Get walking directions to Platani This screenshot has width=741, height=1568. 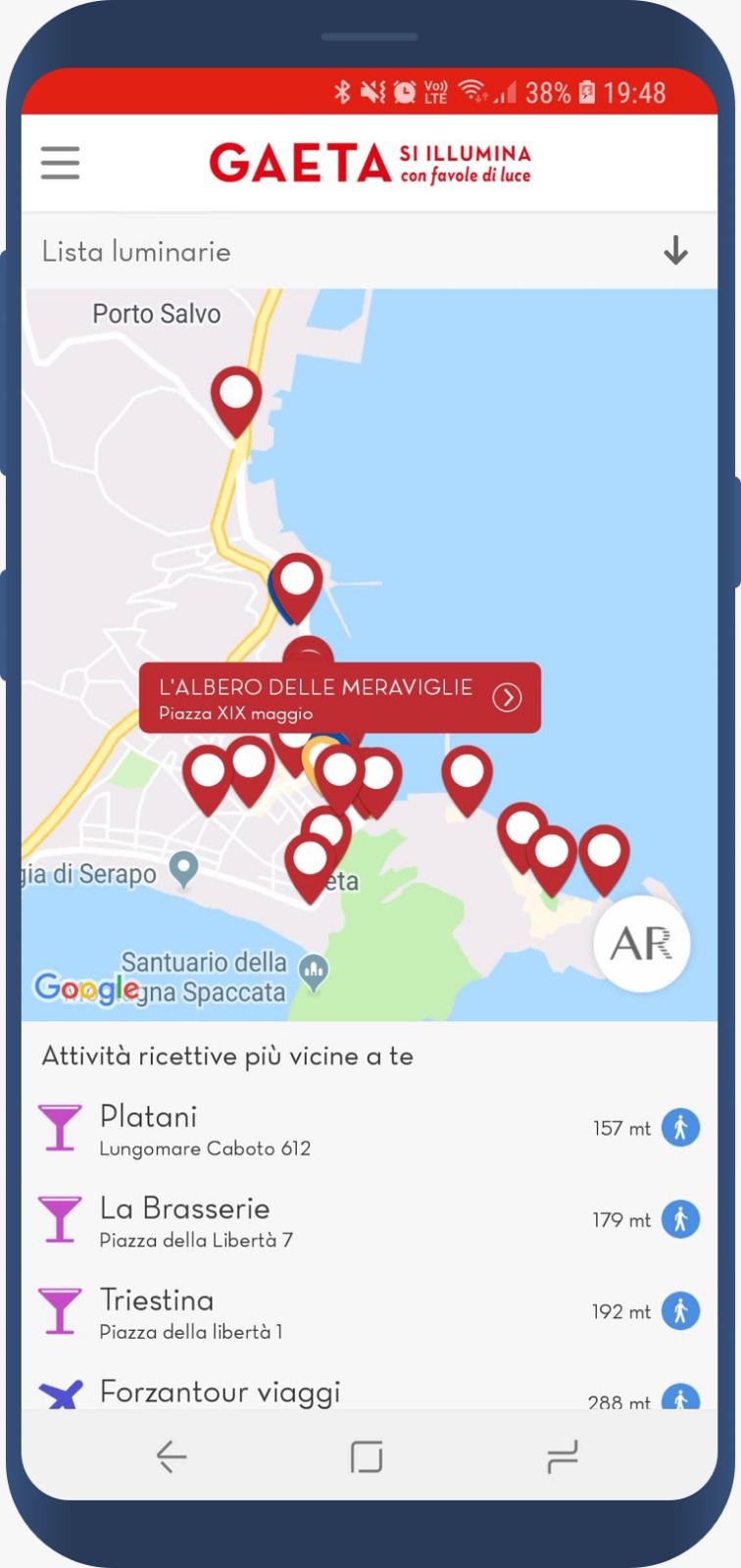tap(680, 1127)
